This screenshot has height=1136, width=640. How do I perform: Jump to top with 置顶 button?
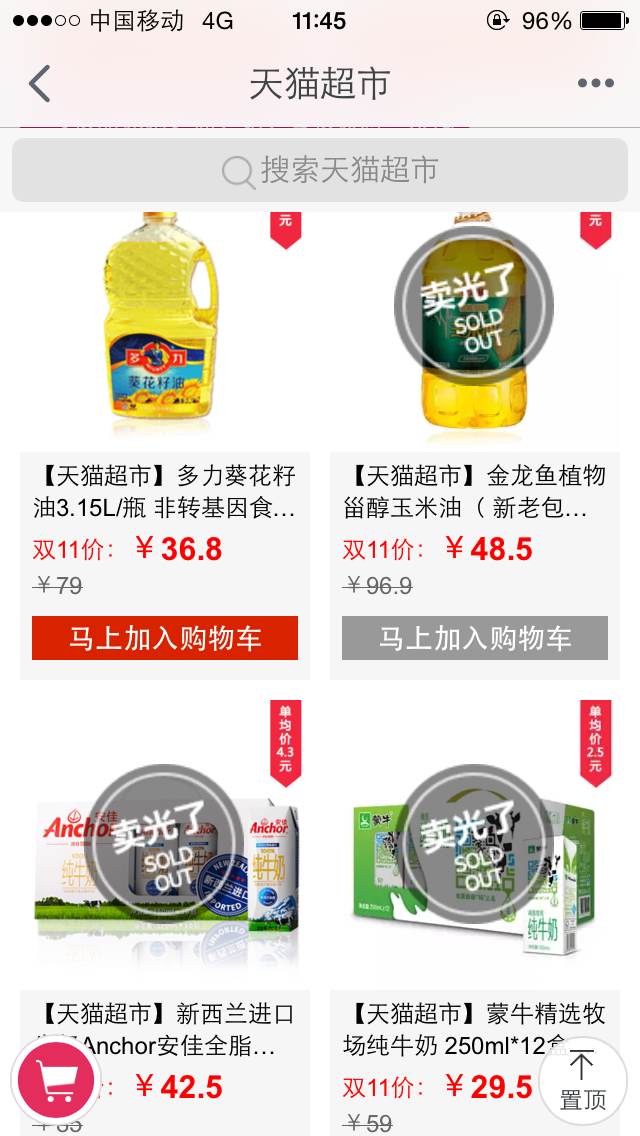(x=582, y=1081)
